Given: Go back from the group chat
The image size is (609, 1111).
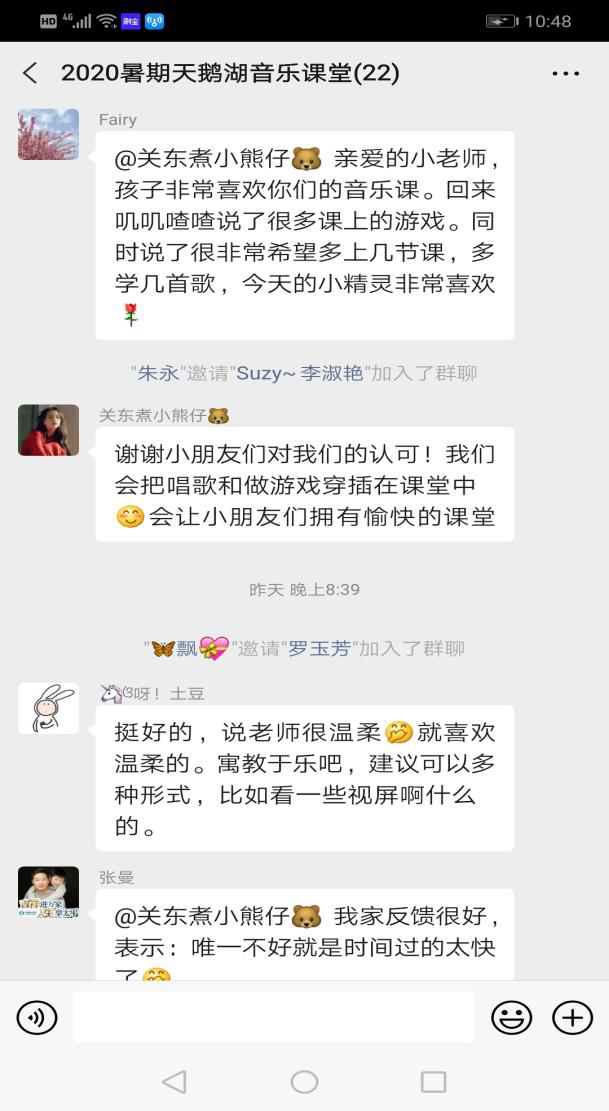Looking at the screenshot, I should [30, 73].
